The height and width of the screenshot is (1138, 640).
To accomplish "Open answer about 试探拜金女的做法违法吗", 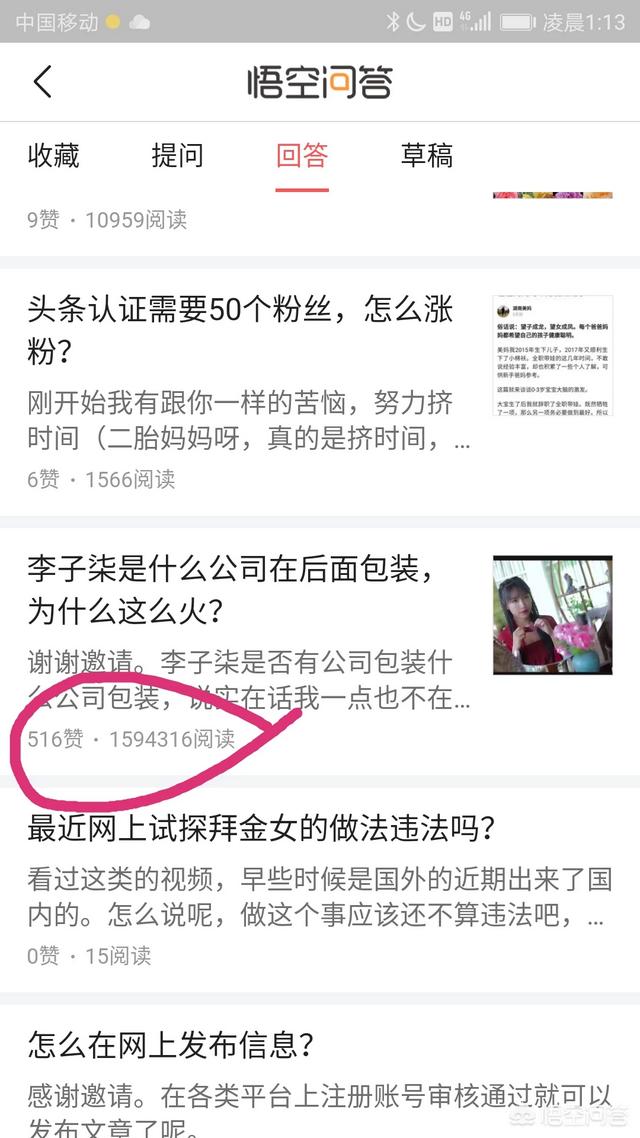I will click(x=262, y=829).
